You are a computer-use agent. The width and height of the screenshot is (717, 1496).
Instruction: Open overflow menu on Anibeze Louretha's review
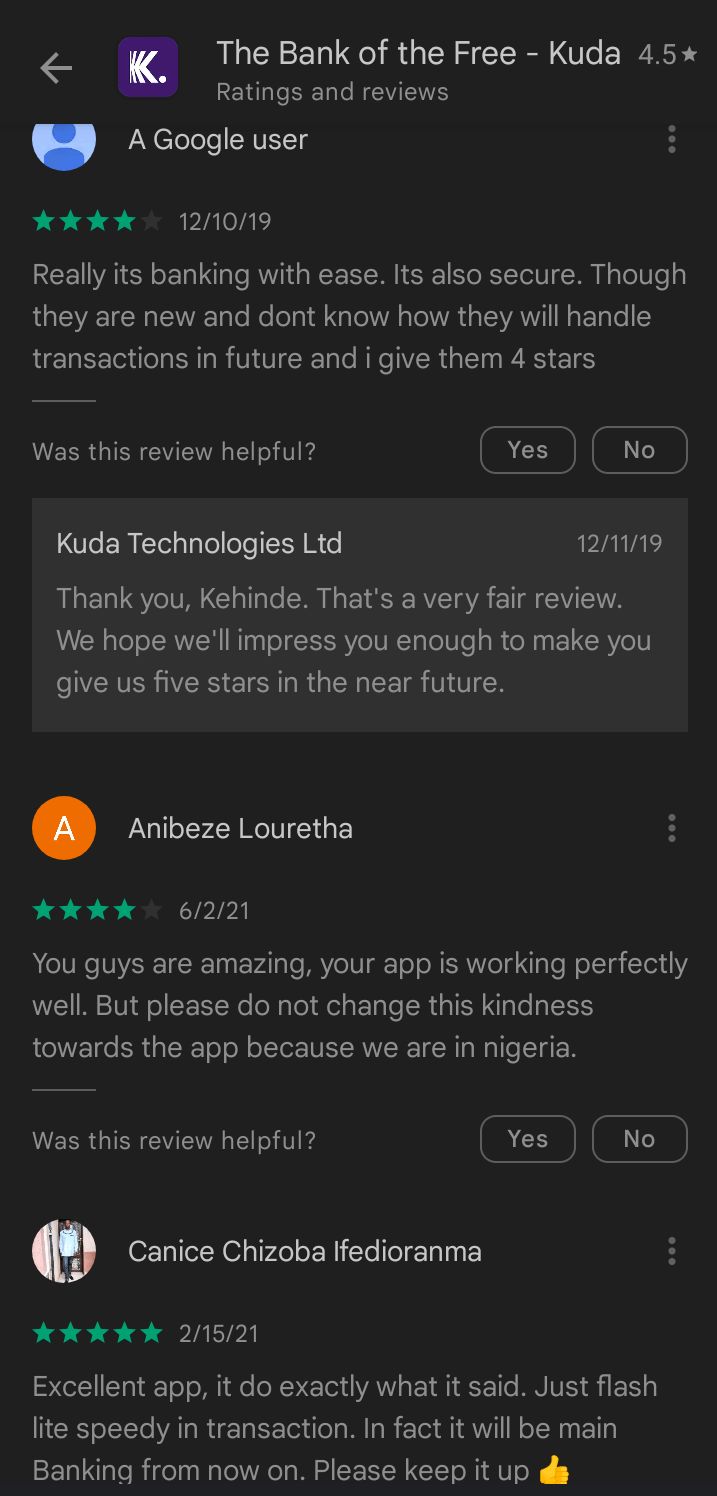671,828
